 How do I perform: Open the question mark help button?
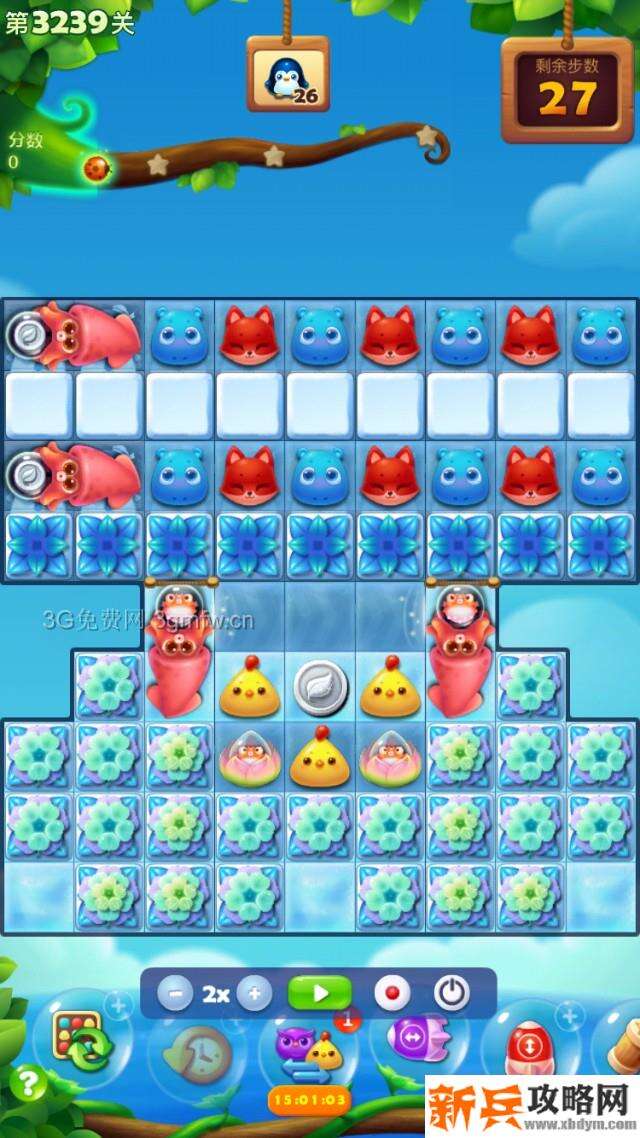tap(31, 1082)
